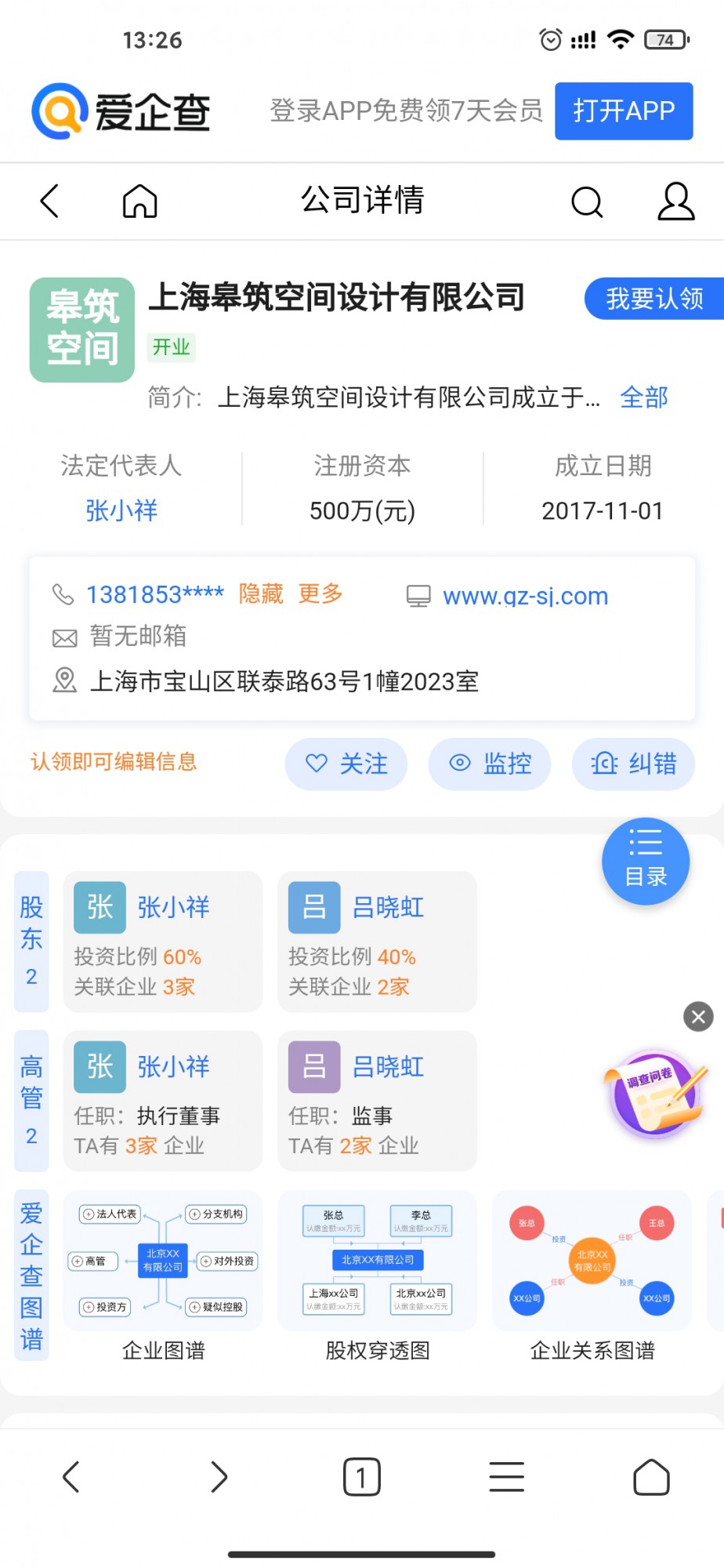Enable 监控 for this company

pos(490,764)
